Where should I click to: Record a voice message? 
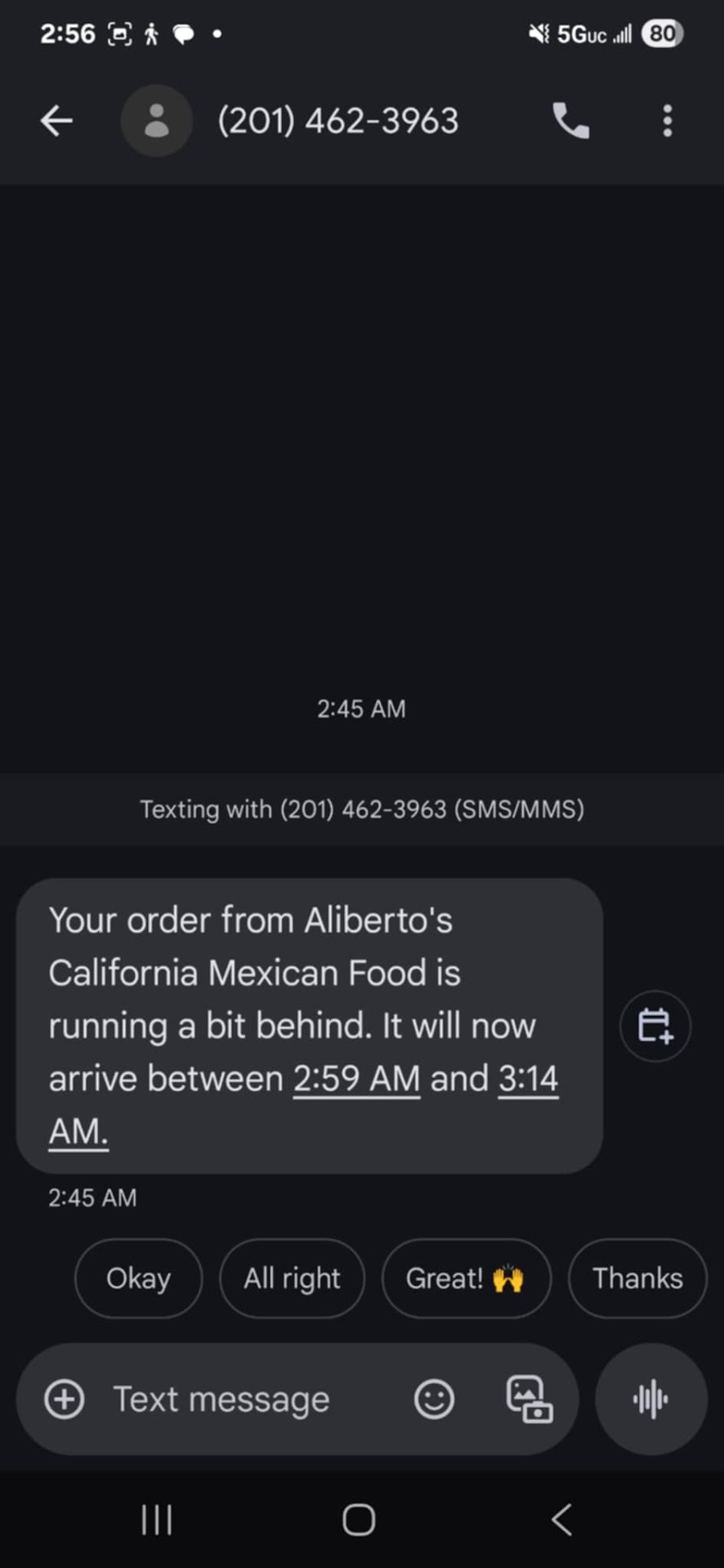[x=650, y=1399]
